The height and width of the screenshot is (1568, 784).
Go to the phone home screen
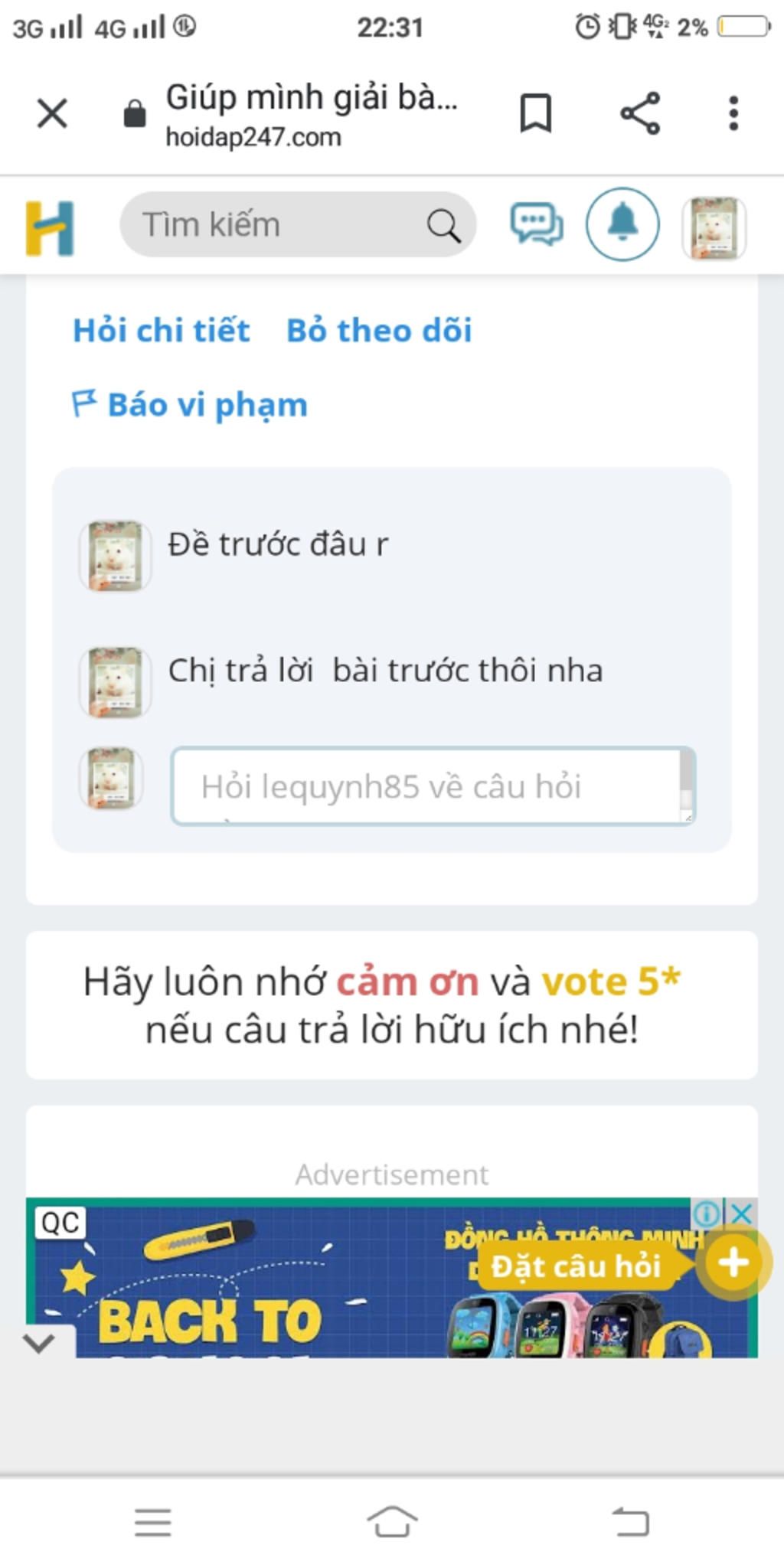[x=392, y=1521]
